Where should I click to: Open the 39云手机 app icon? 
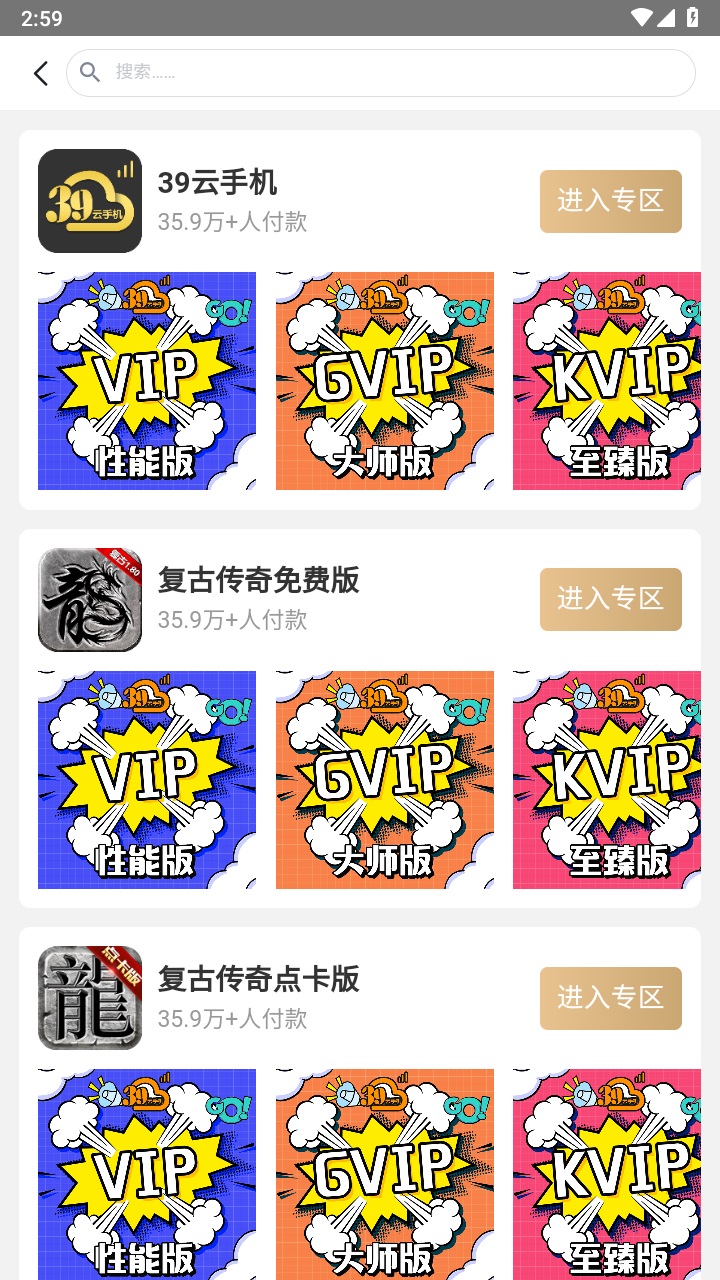[90, 200]
